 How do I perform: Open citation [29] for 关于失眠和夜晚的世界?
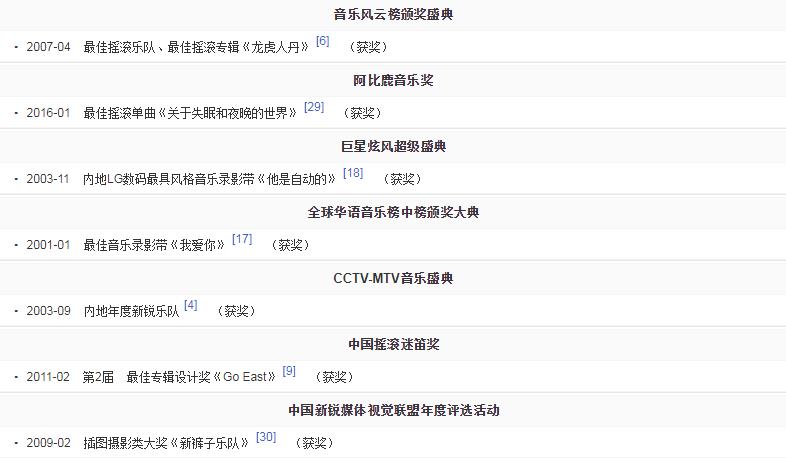click(314, 107)
